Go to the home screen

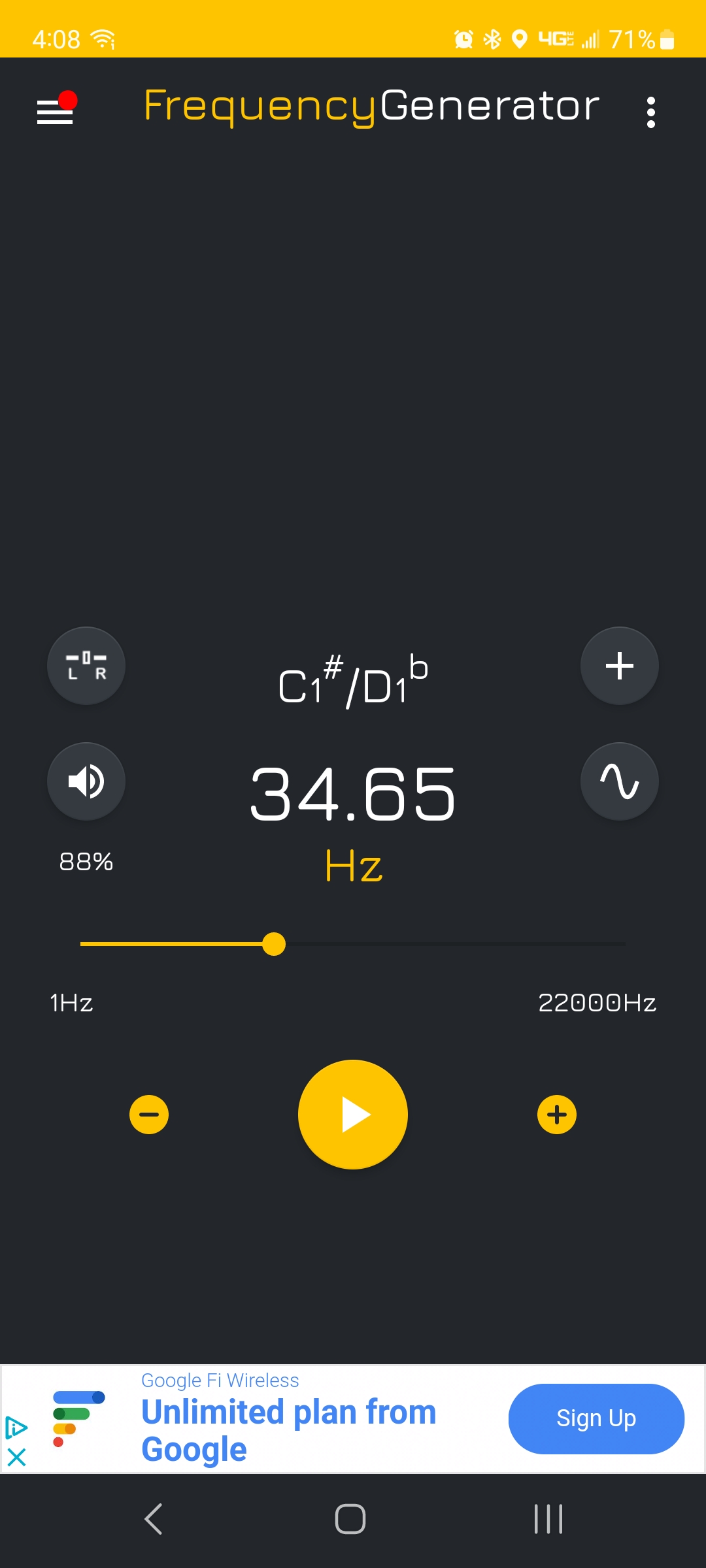click(x=350, y=1519)
